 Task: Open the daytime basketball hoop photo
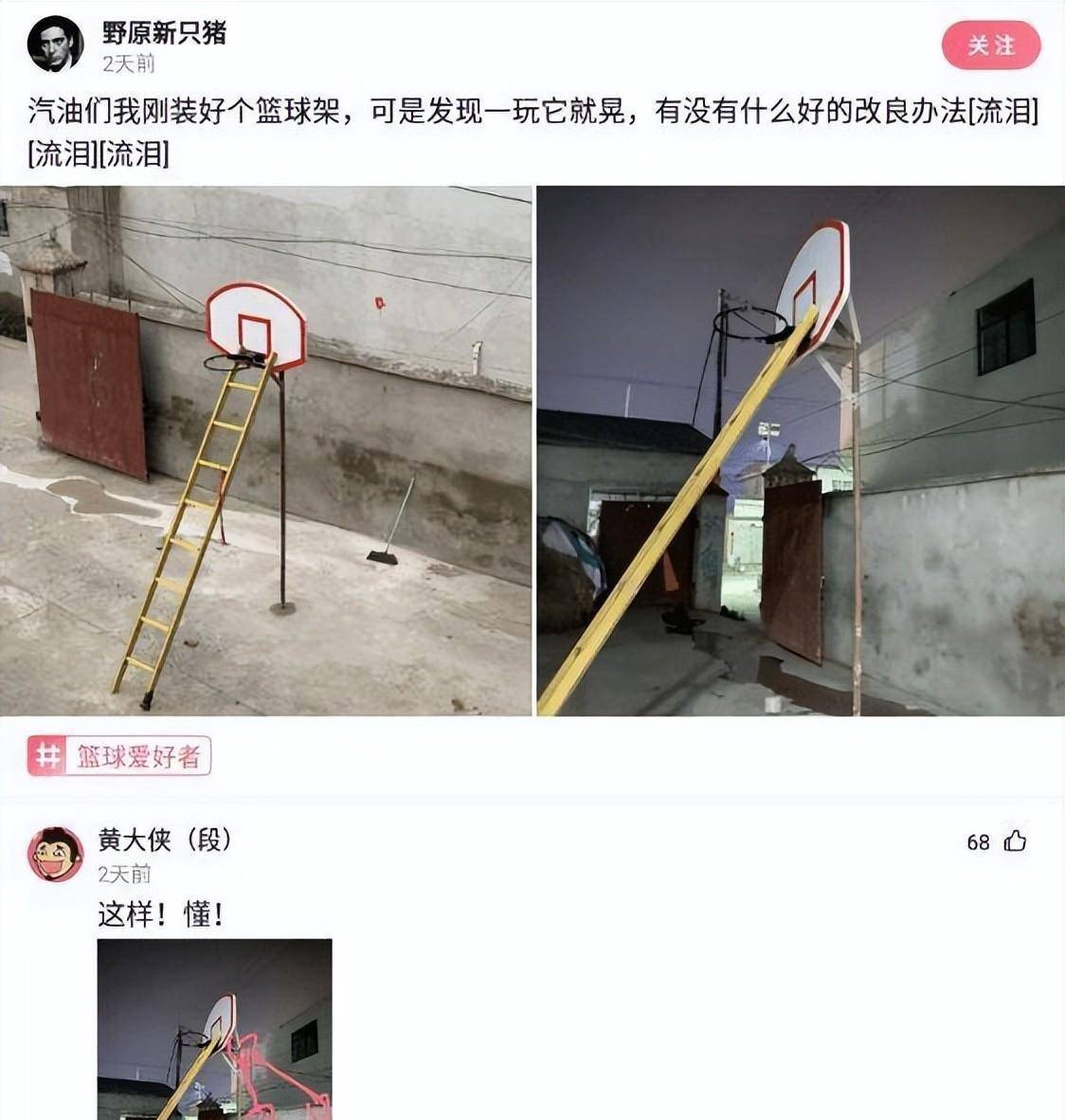click(266, 451)
